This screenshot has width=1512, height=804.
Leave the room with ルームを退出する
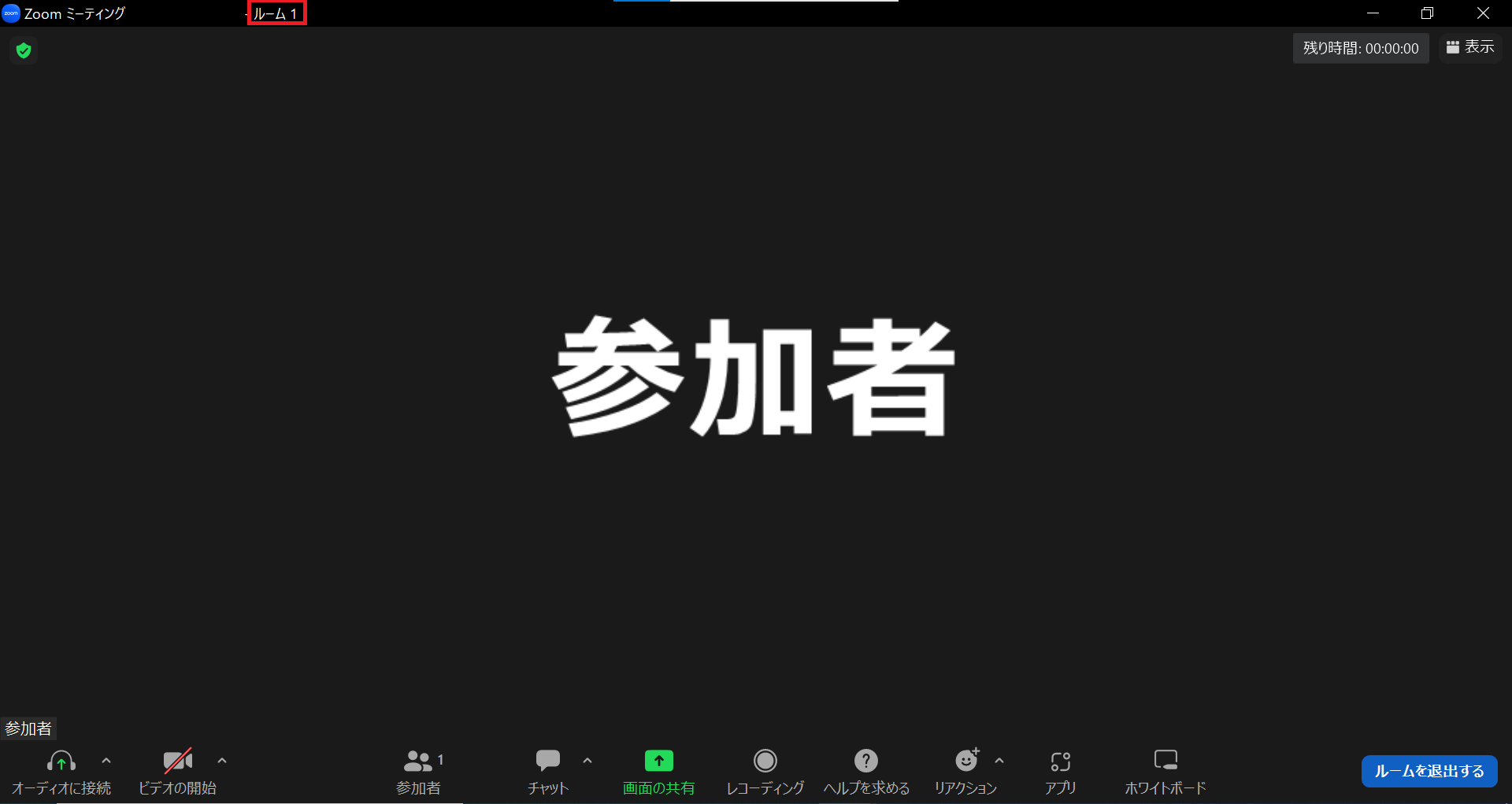click(x=1429, y=771)
